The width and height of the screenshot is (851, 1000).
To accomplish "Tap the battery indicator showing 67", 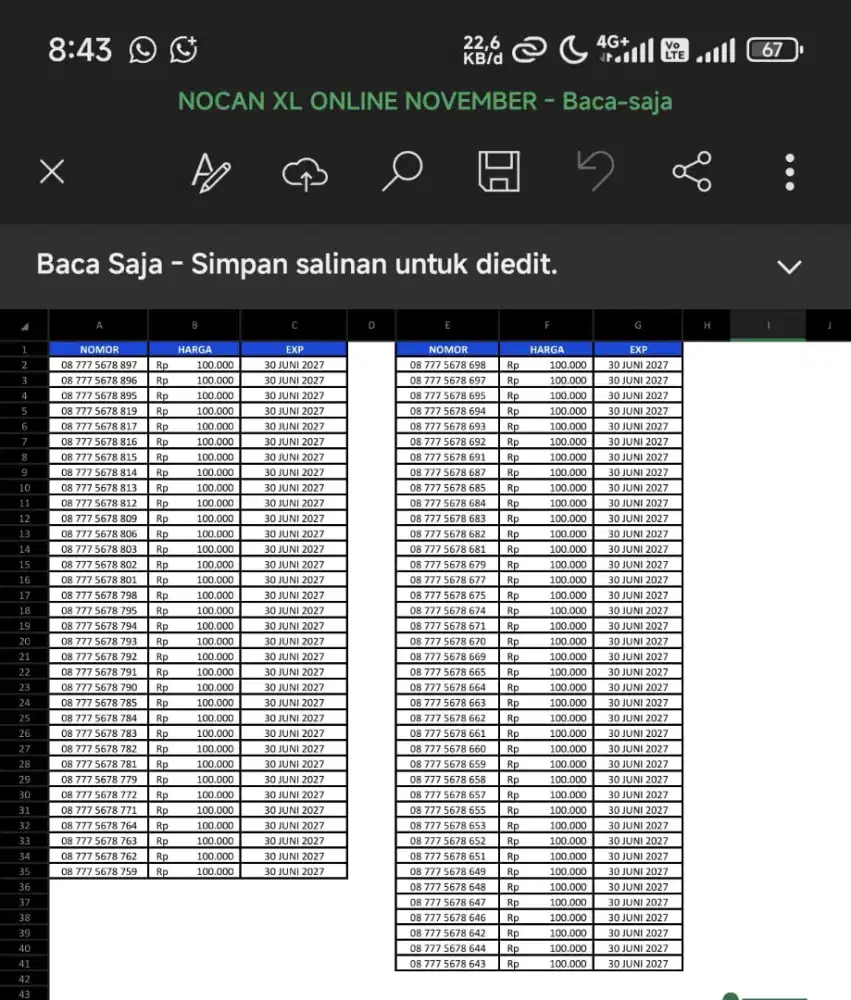I will 774,48.
